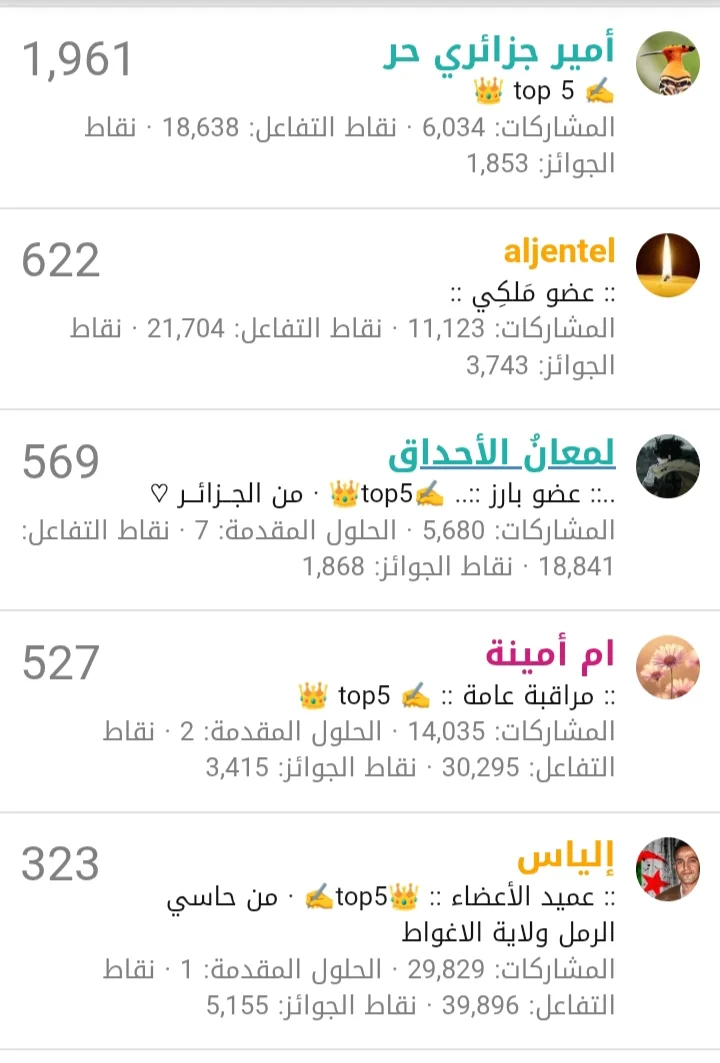Tap the avatar beside لمعانُ الأحداق
The width and height of the screenshot is (720, 1063).
pos(668,466)
